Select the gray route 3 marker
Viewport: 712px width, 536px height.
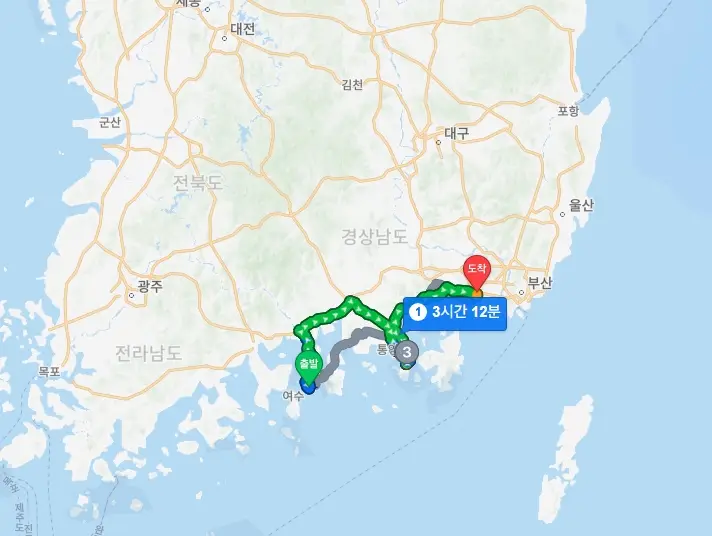coord(406,351)
